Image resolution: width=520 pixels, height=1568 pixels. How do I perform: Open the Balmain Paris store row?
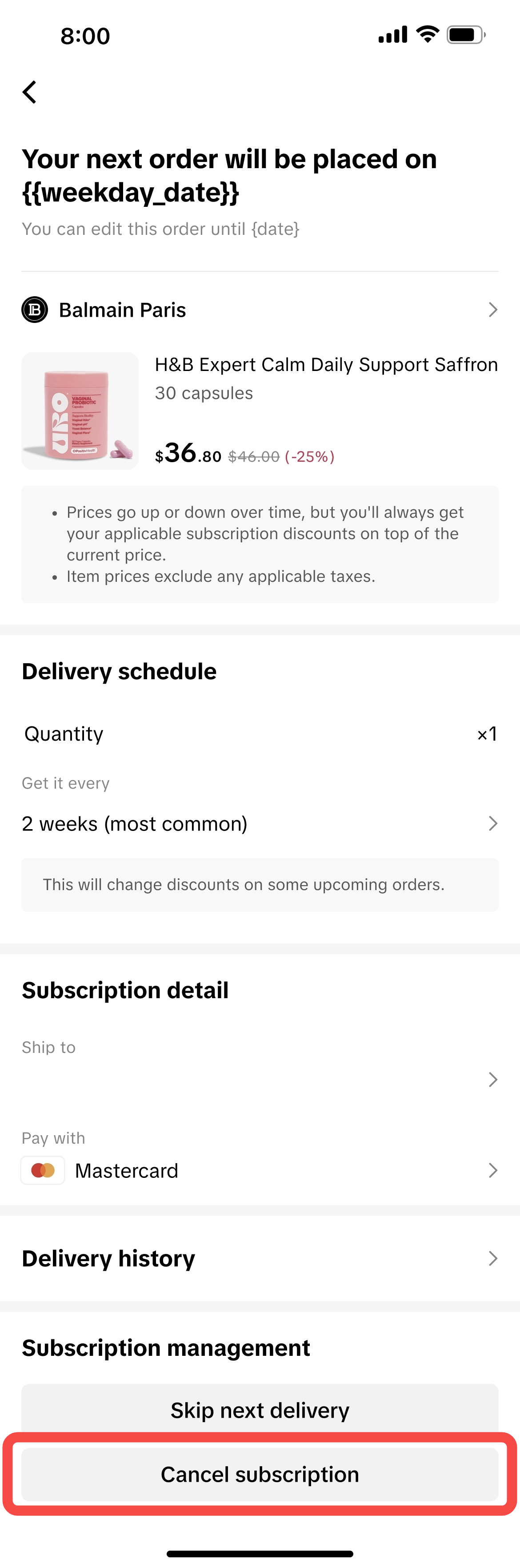tap(260, 310)
